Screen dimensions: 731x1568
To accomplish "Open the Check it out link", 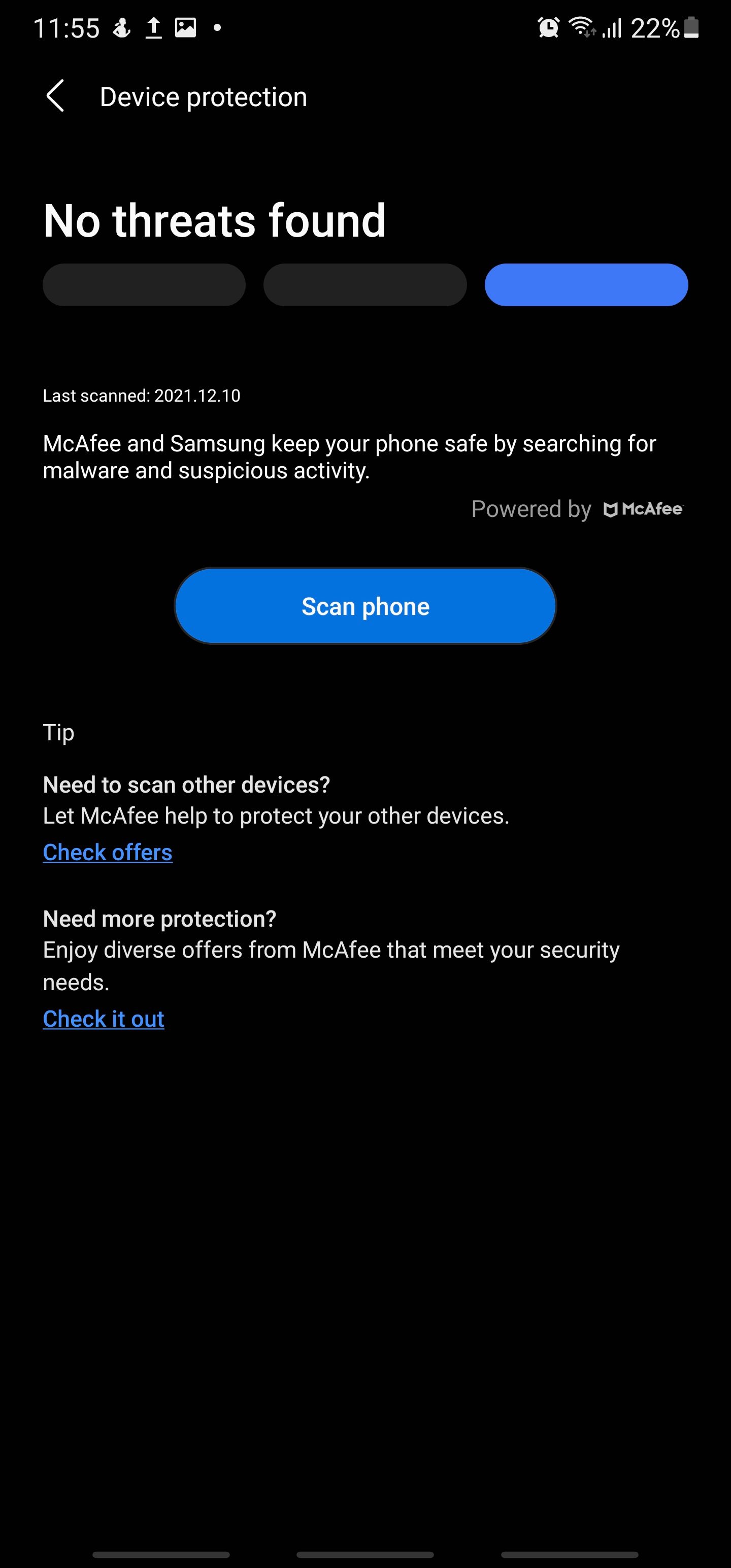I will 104,1019.
